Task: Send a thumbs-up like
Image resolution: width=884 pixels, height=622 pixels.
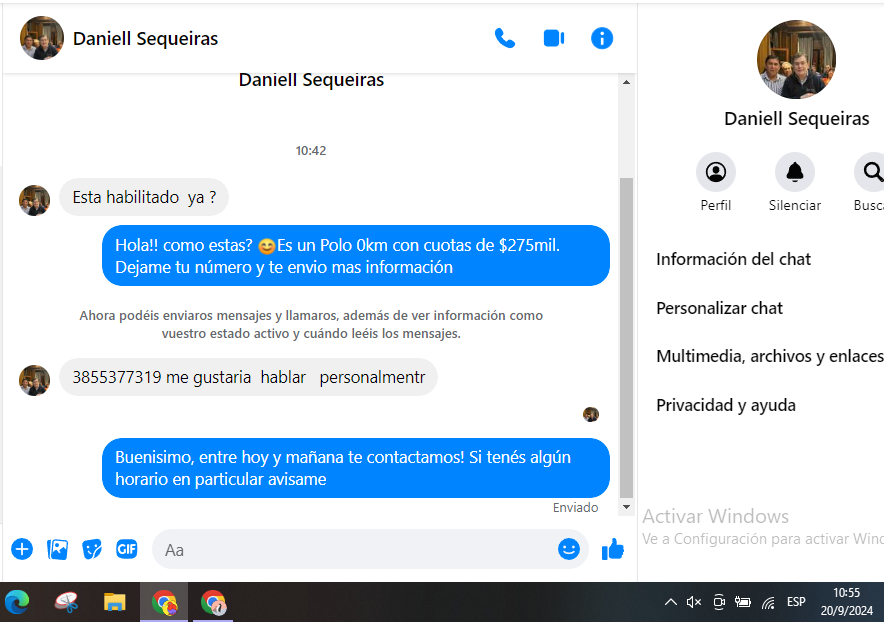Action: coord(612,549)
